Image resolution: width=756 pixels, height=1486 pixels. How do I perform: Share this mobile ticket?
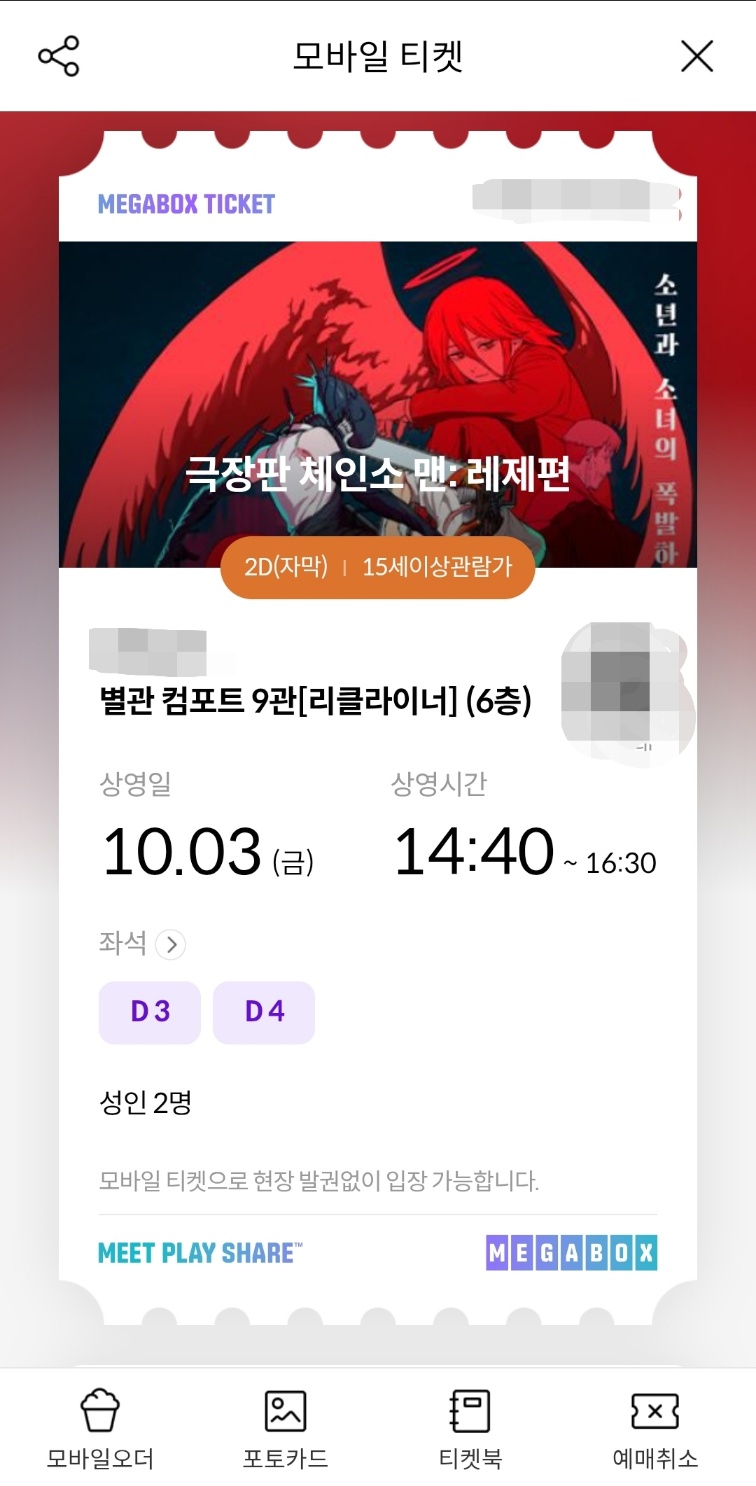click(x=58, y=56)
